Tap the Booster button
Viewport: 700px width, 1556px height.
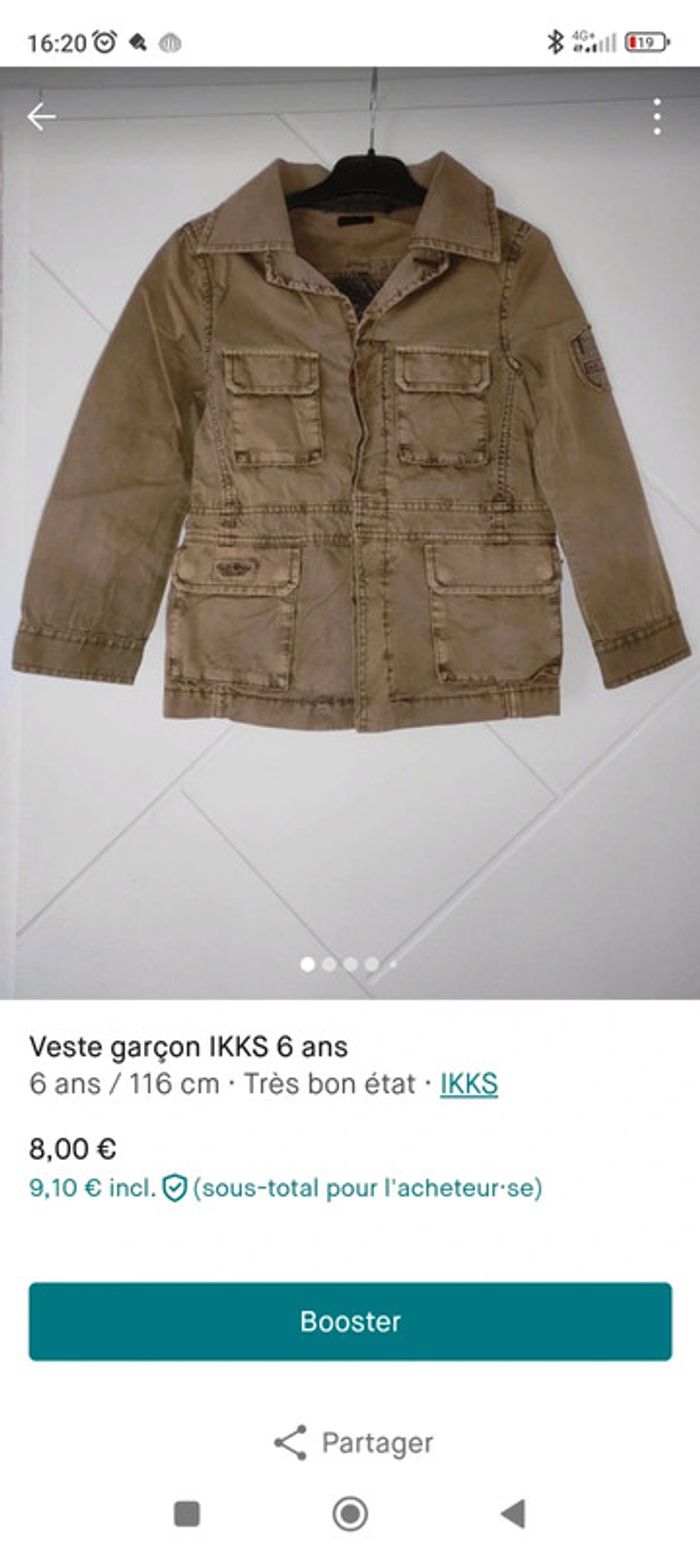350,1321
